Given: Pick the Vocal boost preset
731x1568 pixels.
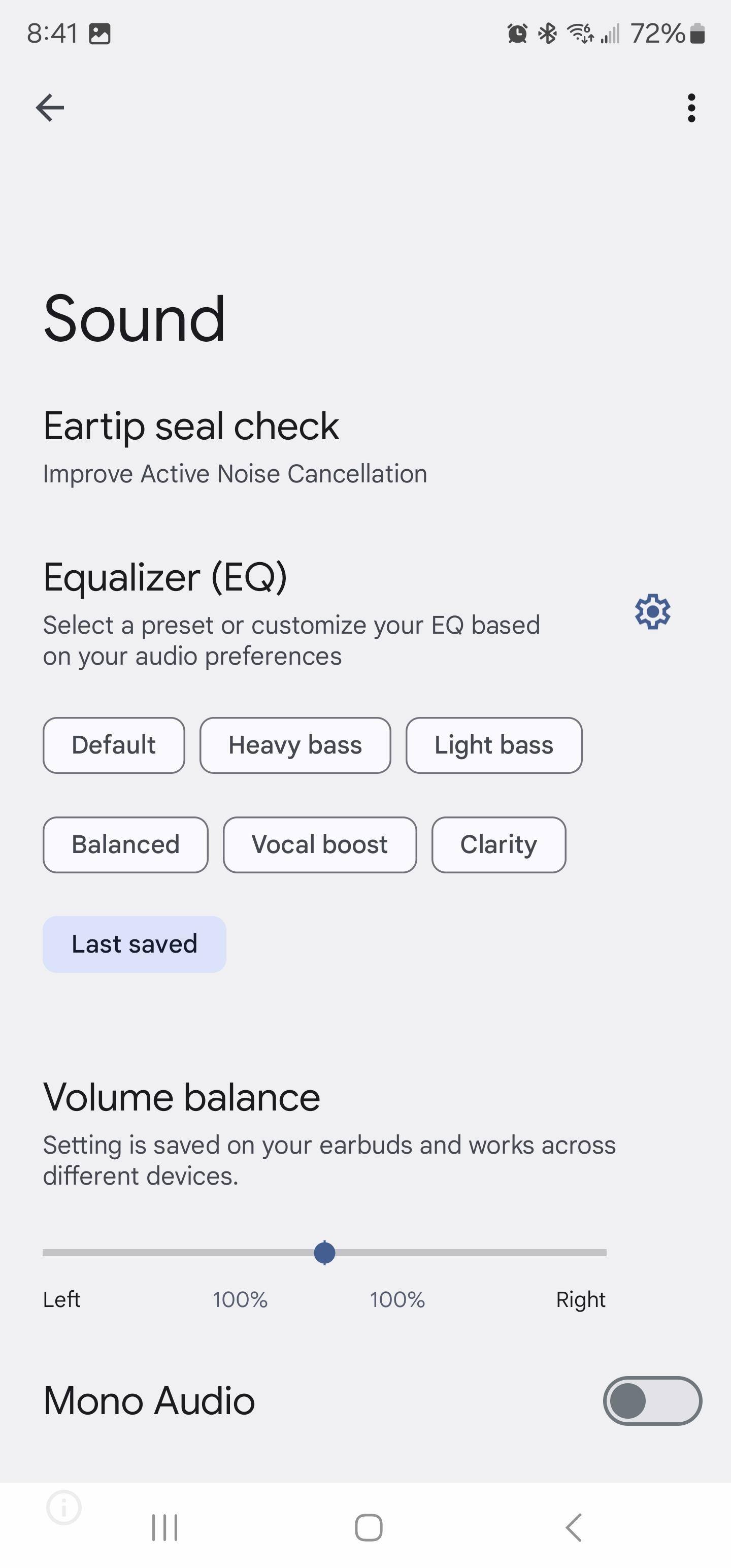Looking at the screenshot, I should click(x=319, y=844).
